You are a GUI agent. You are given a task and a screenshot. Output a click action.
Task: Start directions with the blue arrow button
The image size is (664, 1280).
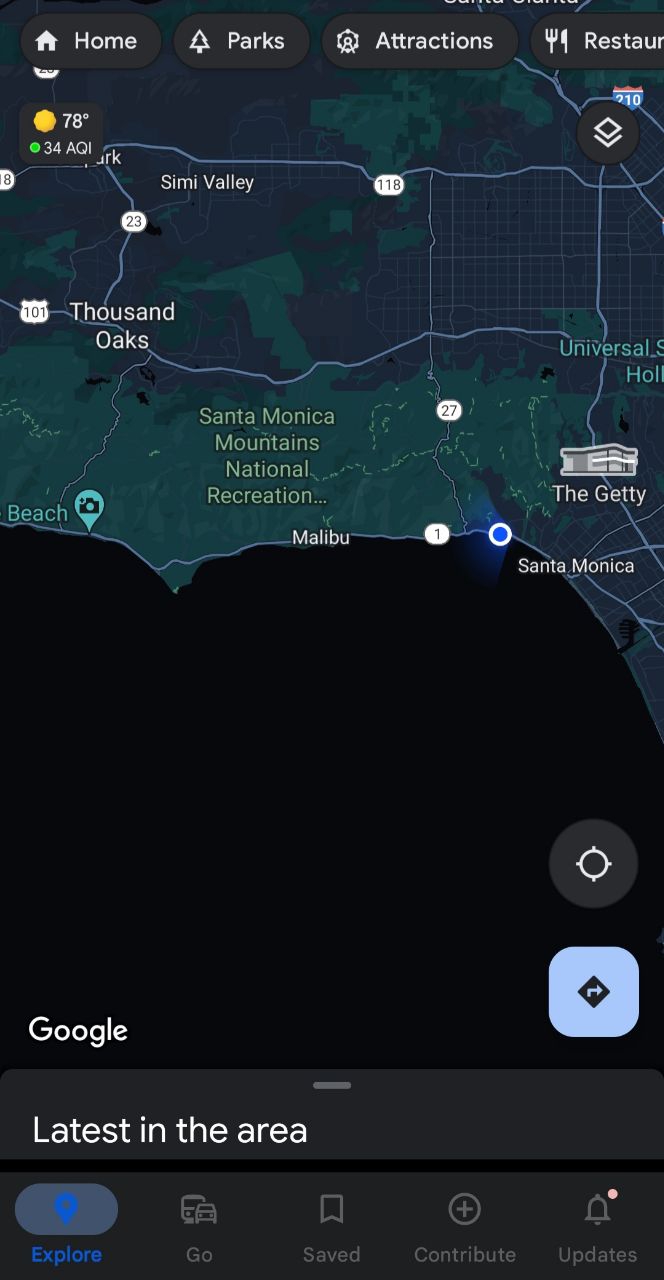pos(593,991)
